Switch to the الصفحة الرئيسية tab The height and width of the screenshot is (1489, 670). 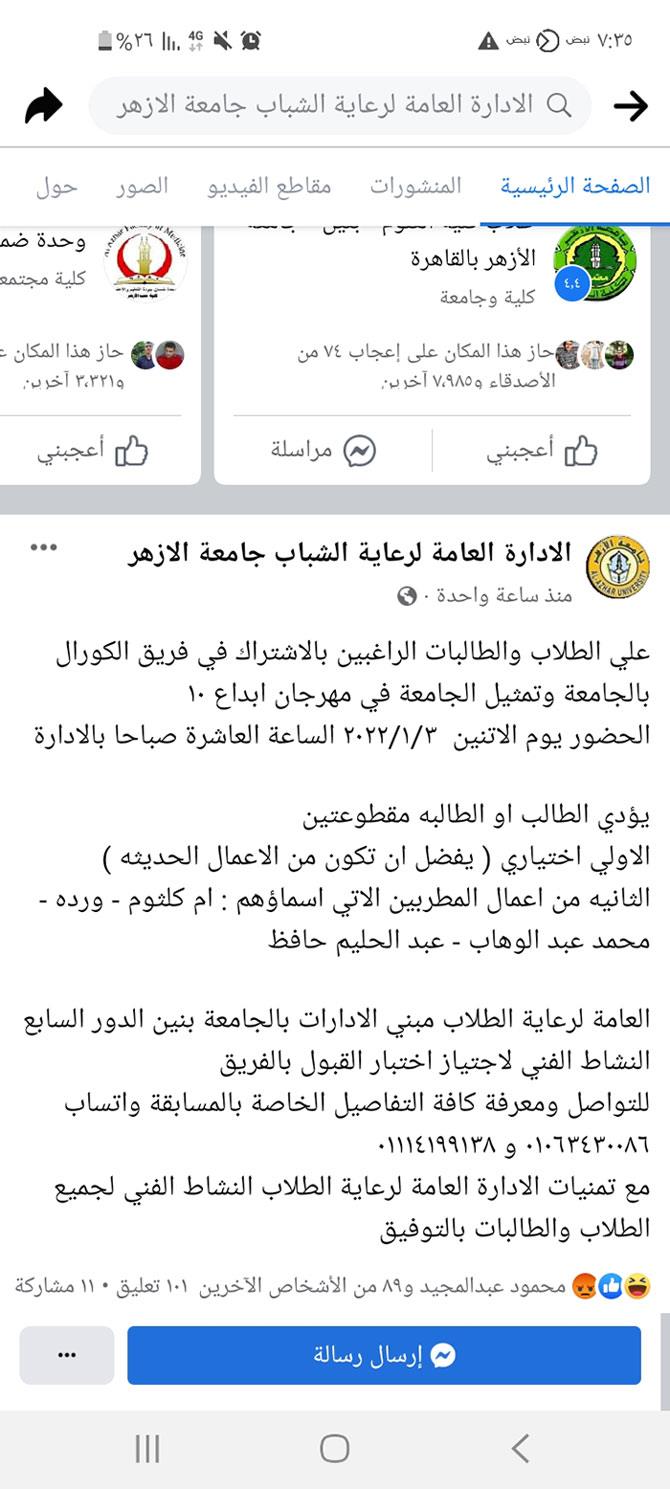pos(575,186)
